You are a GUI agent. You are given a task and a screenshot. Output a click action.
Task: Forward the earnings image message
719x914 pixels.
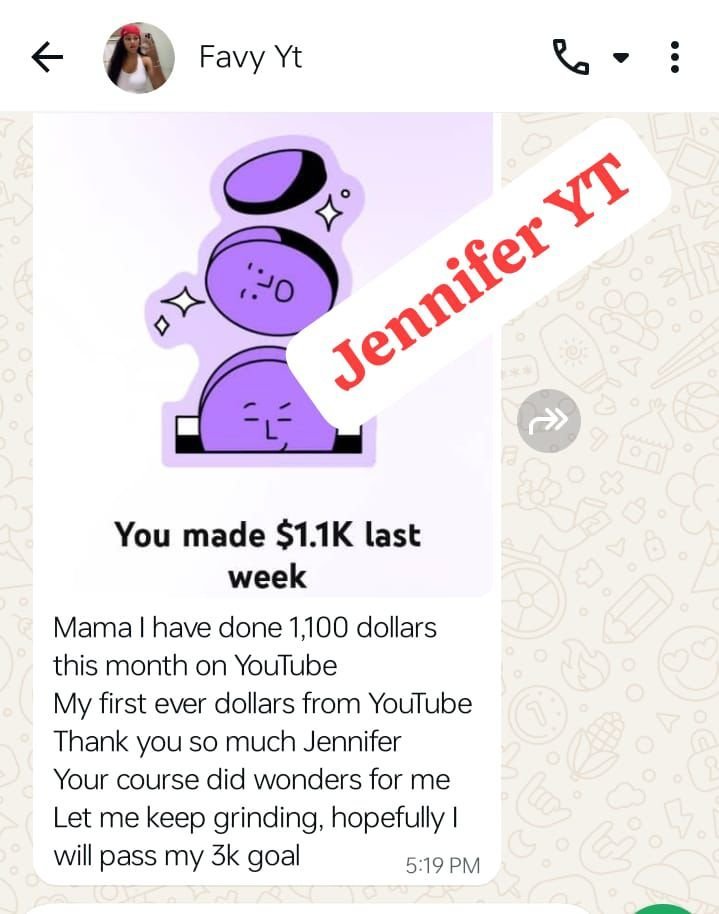549,420
